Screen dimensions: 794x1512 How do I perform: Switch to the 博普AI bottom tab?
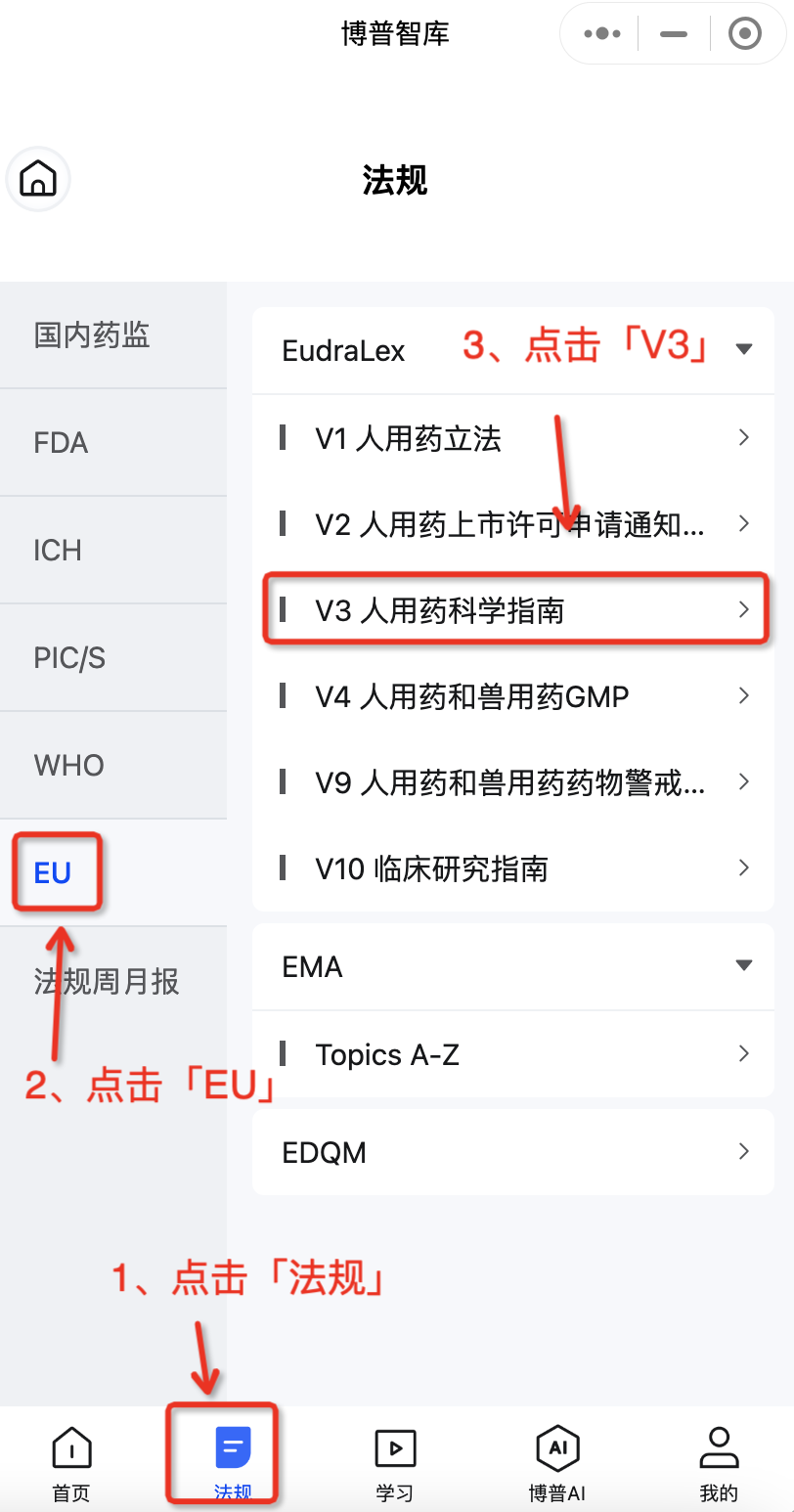pyautogui.click(x=557, y=1463)
